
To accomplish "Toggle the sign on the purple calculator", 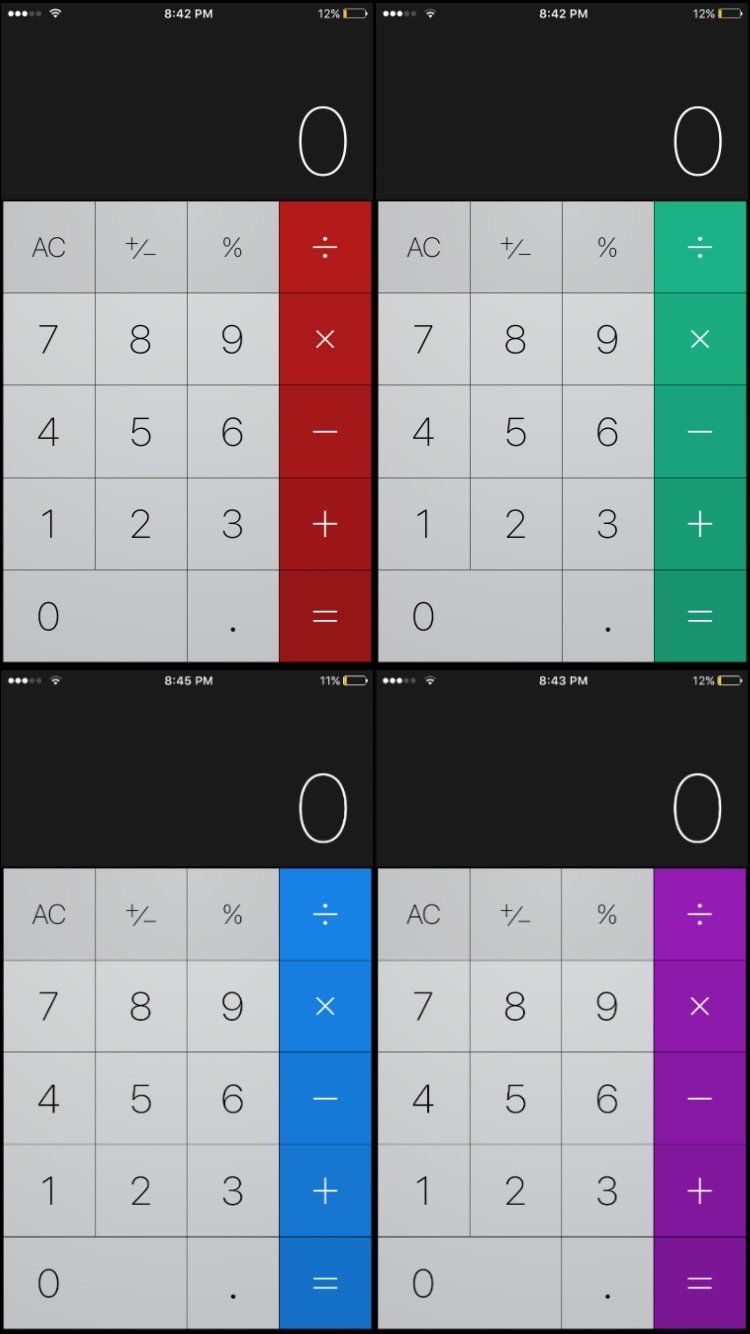I will (516, 914).
